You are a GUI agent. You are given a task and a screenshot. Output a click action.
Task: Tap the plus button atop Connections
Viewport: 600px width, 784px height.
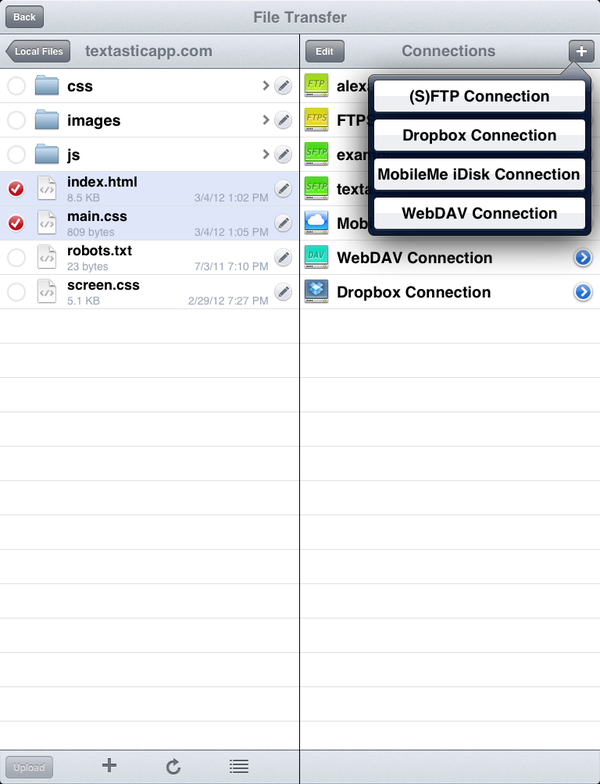click(581, 51)
